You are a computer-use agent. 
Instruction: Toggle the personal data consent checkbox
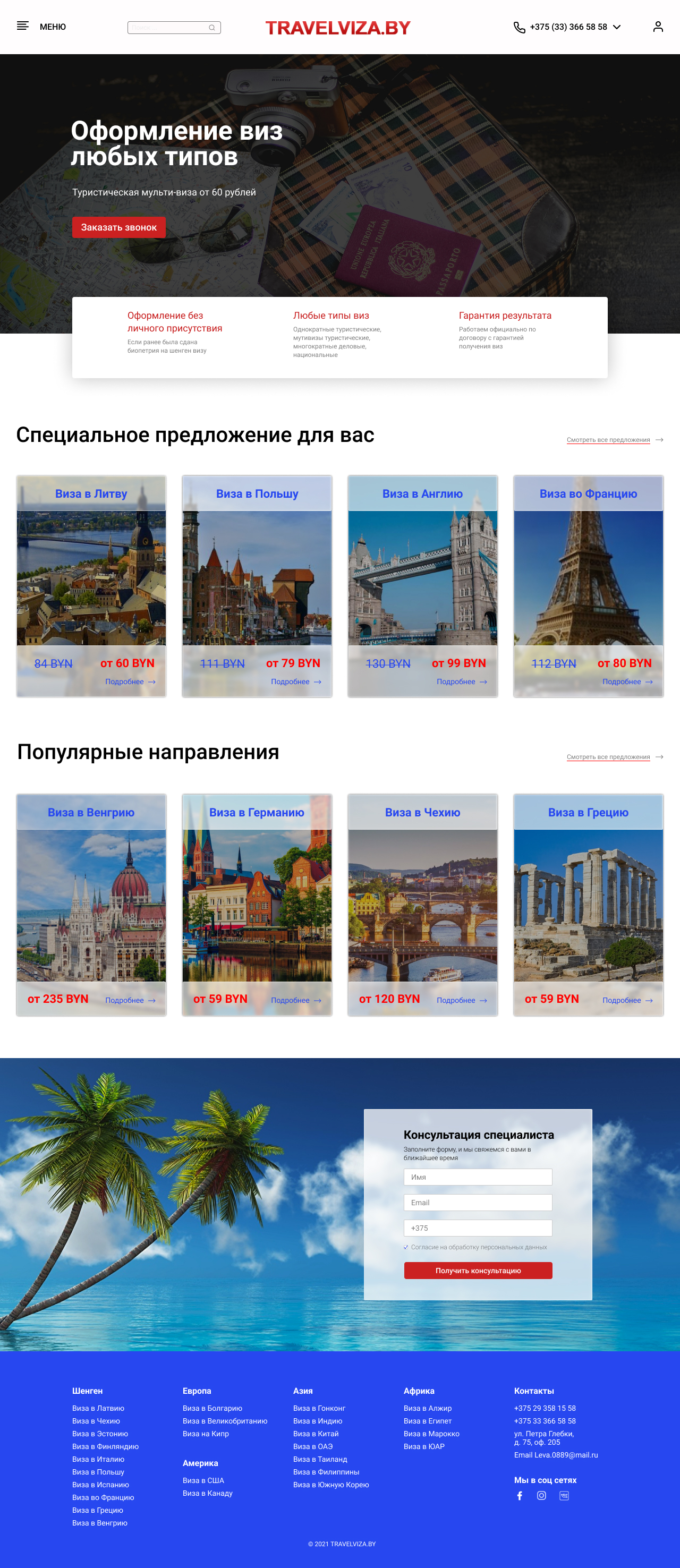(406, 1247)
